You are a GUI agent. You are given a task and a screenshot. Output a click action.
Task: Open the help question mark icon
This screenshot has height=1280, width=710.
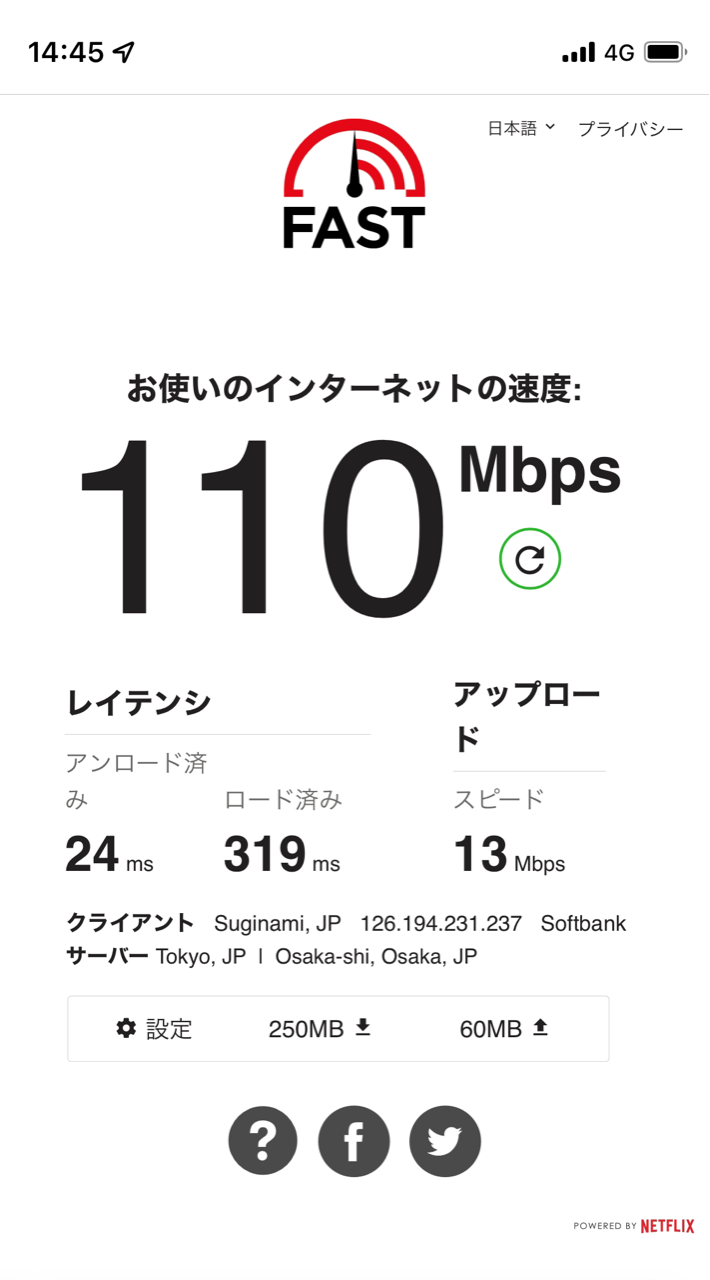click(x=263, y=1140)
